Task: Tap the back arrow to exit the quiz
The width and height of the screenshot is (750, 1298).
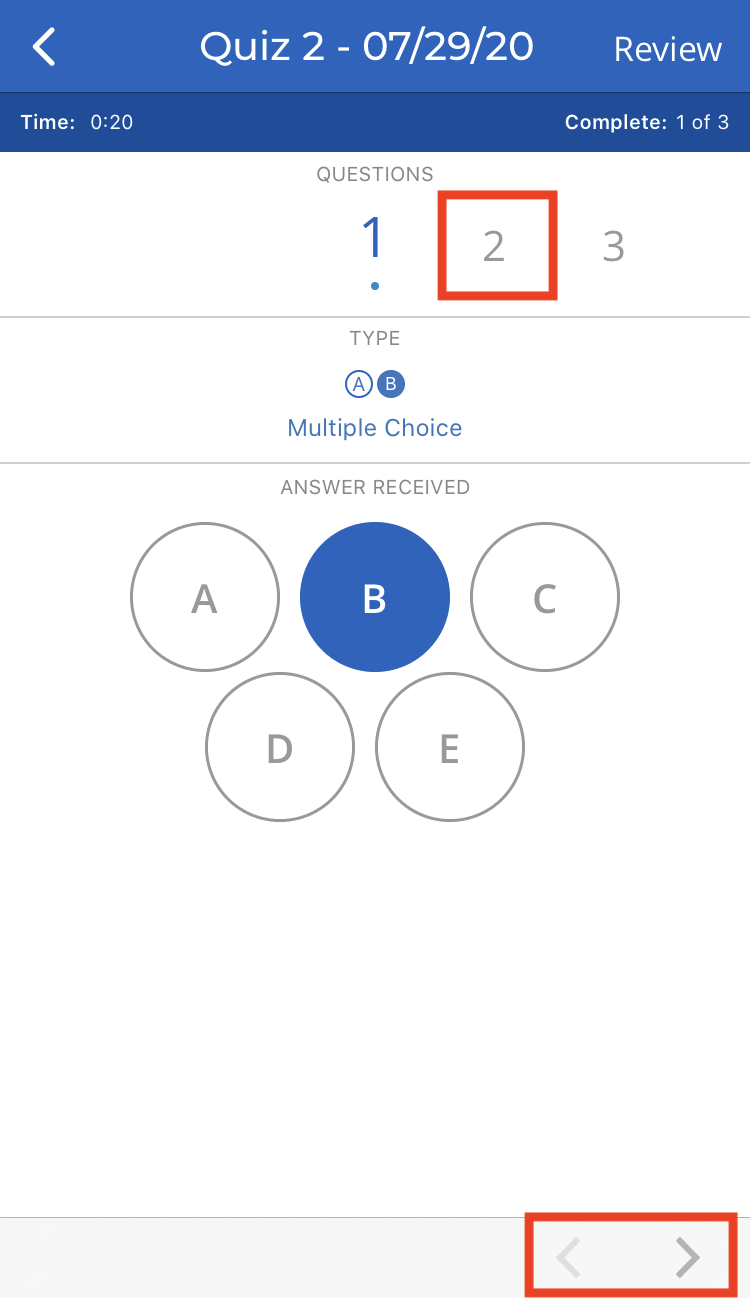Action: tap(42, 46)
